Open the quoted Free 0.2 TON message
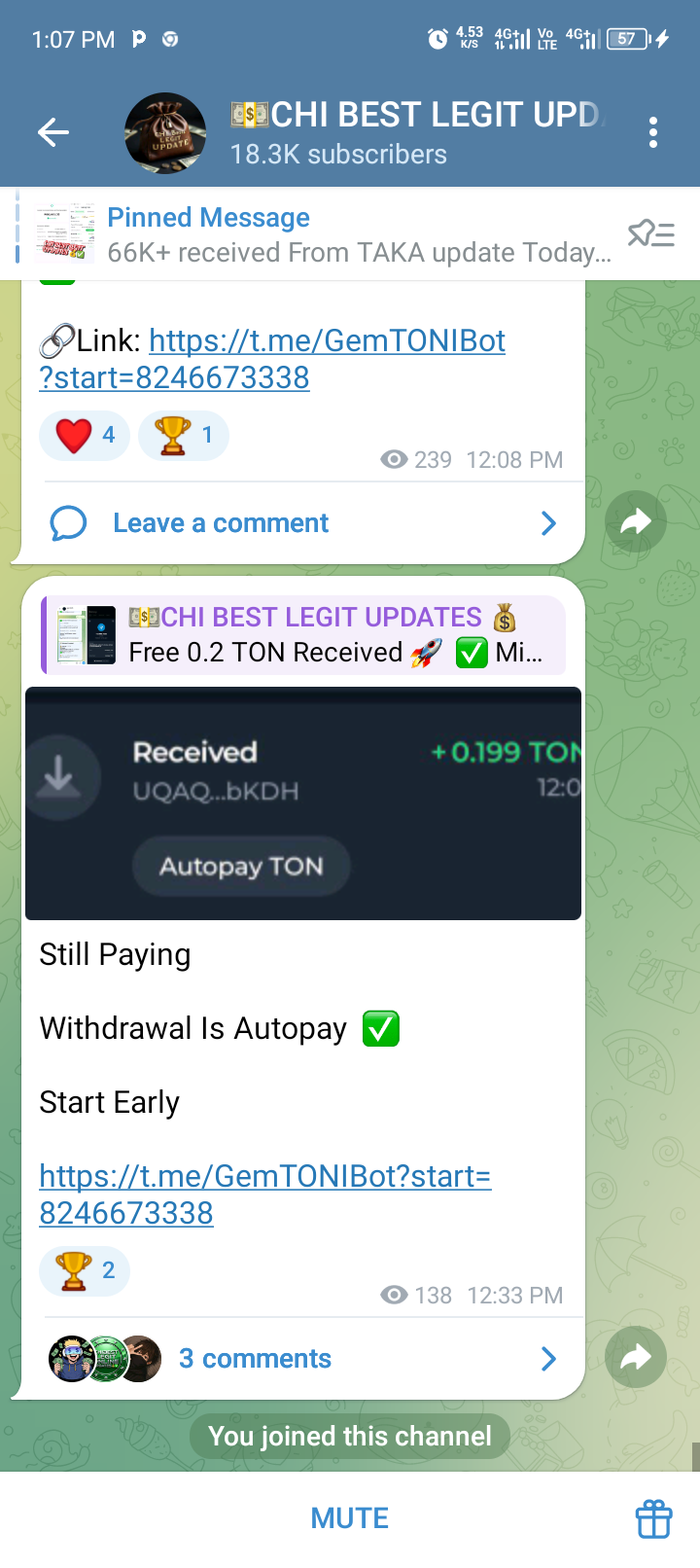The width and height of the screenshot is (700, 1568). click(x=303, y=635)
